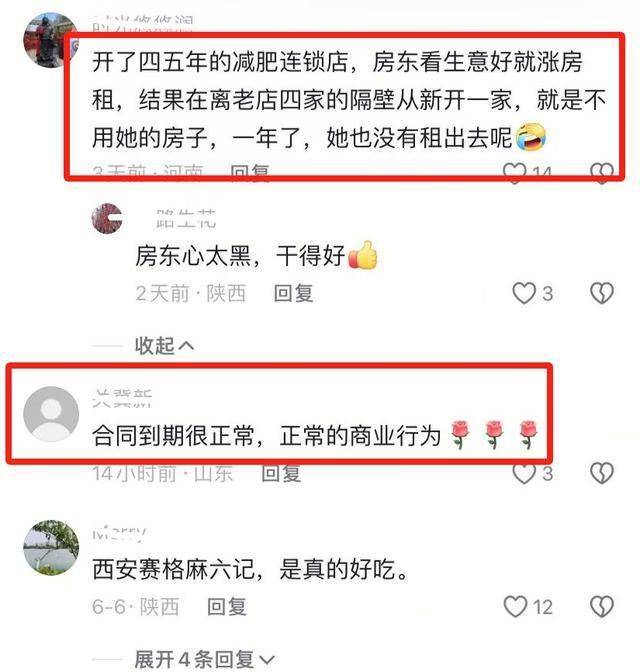
Task: Dislike the 合同到期很正常 comment
Action: tap(601, 473)
